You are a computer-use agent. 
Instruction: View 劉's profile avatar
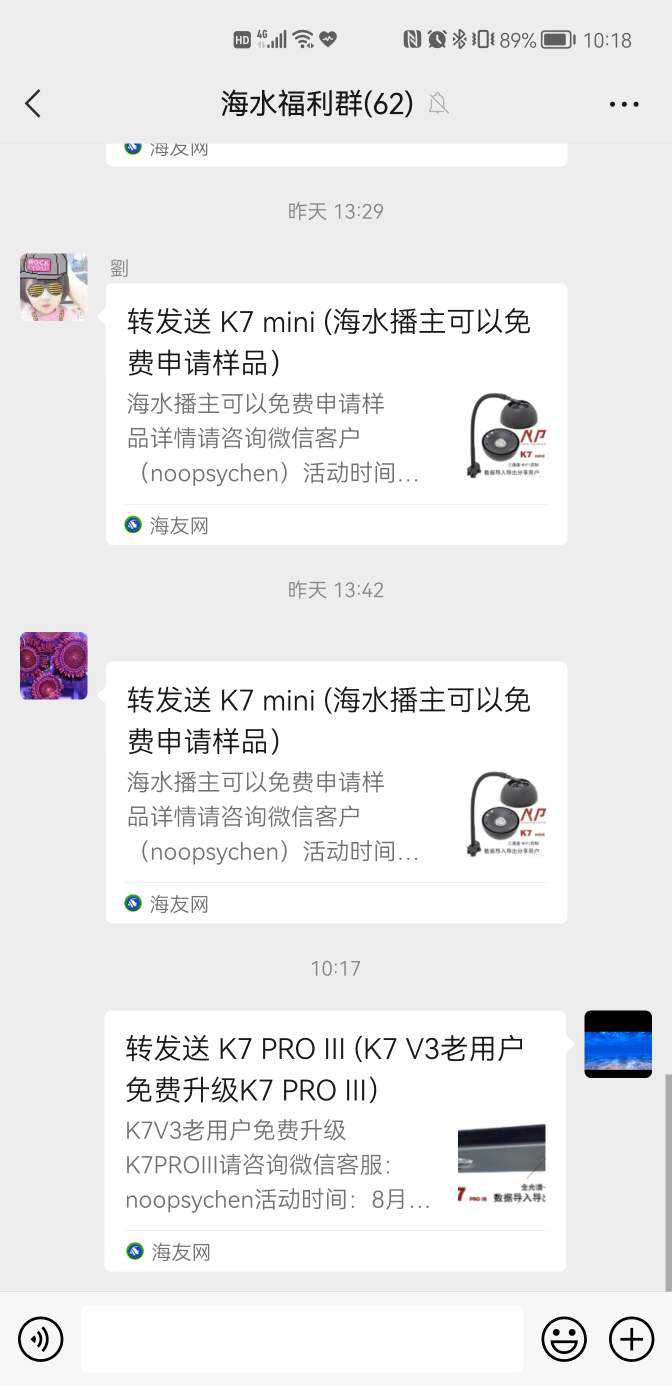click(x=54, y=287)
